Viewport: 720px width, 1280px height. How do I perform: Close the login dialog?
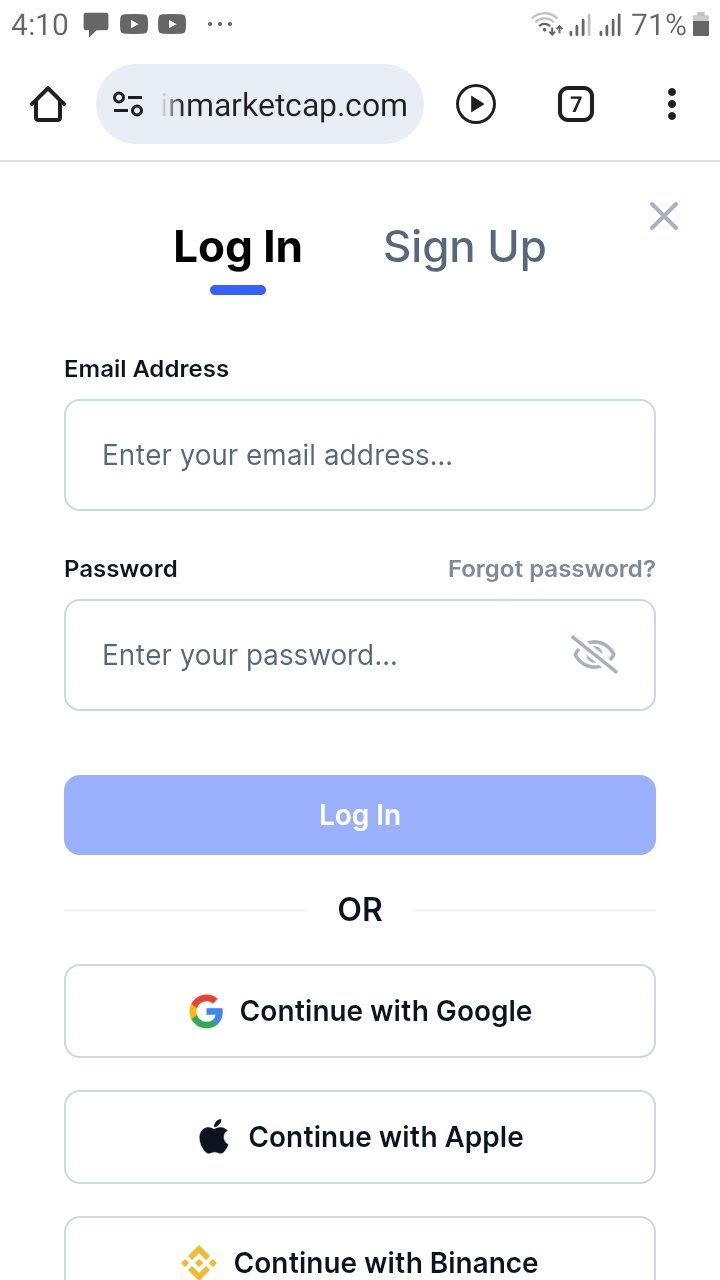coord(664,216)
